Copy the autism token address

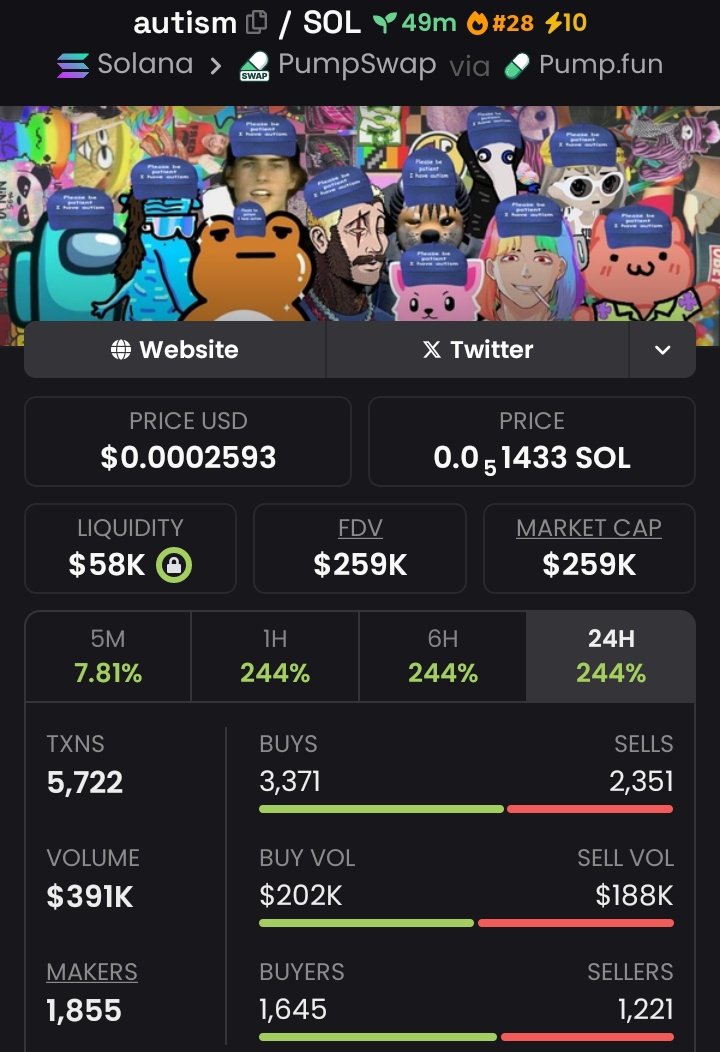(257, 22)
